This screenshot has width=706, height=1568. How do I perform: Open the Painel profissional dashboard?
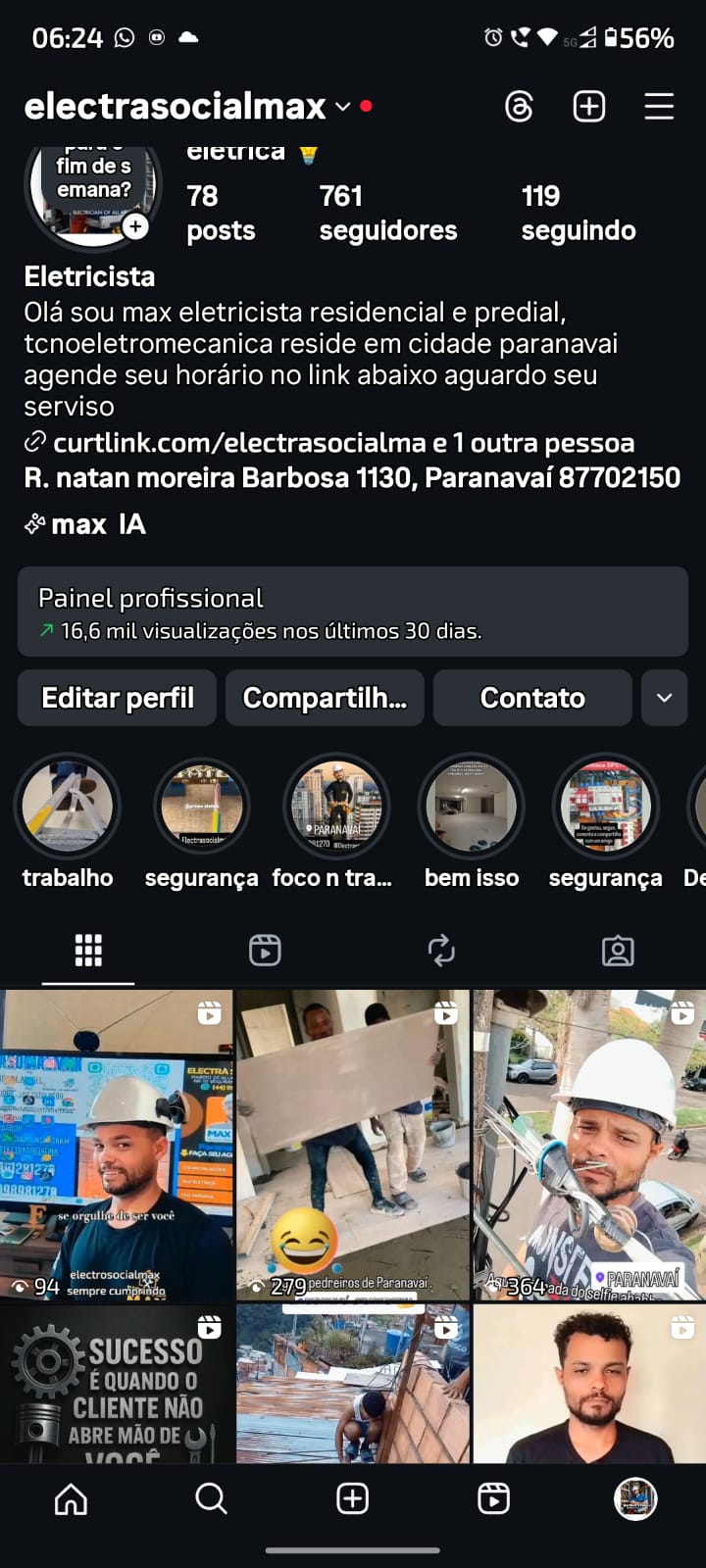353,612
